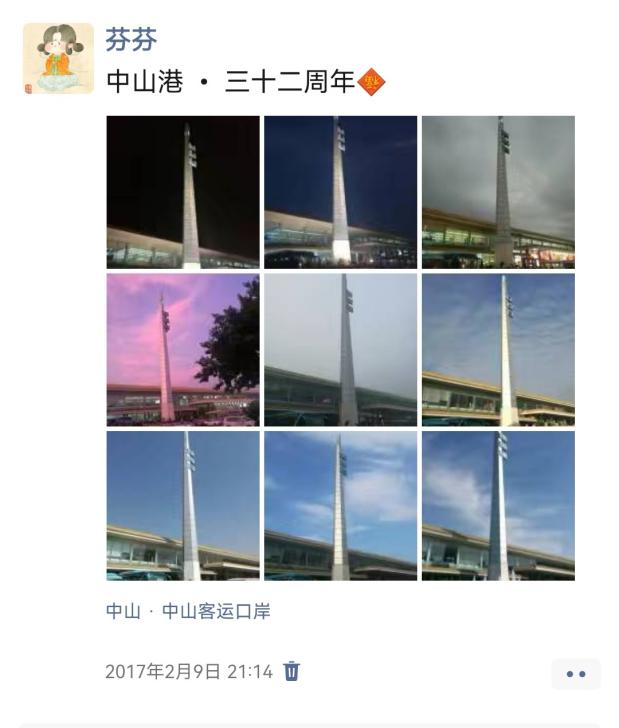The image size is (619, 728).
Task: Open the night sky tower photo
Action: 183,192
